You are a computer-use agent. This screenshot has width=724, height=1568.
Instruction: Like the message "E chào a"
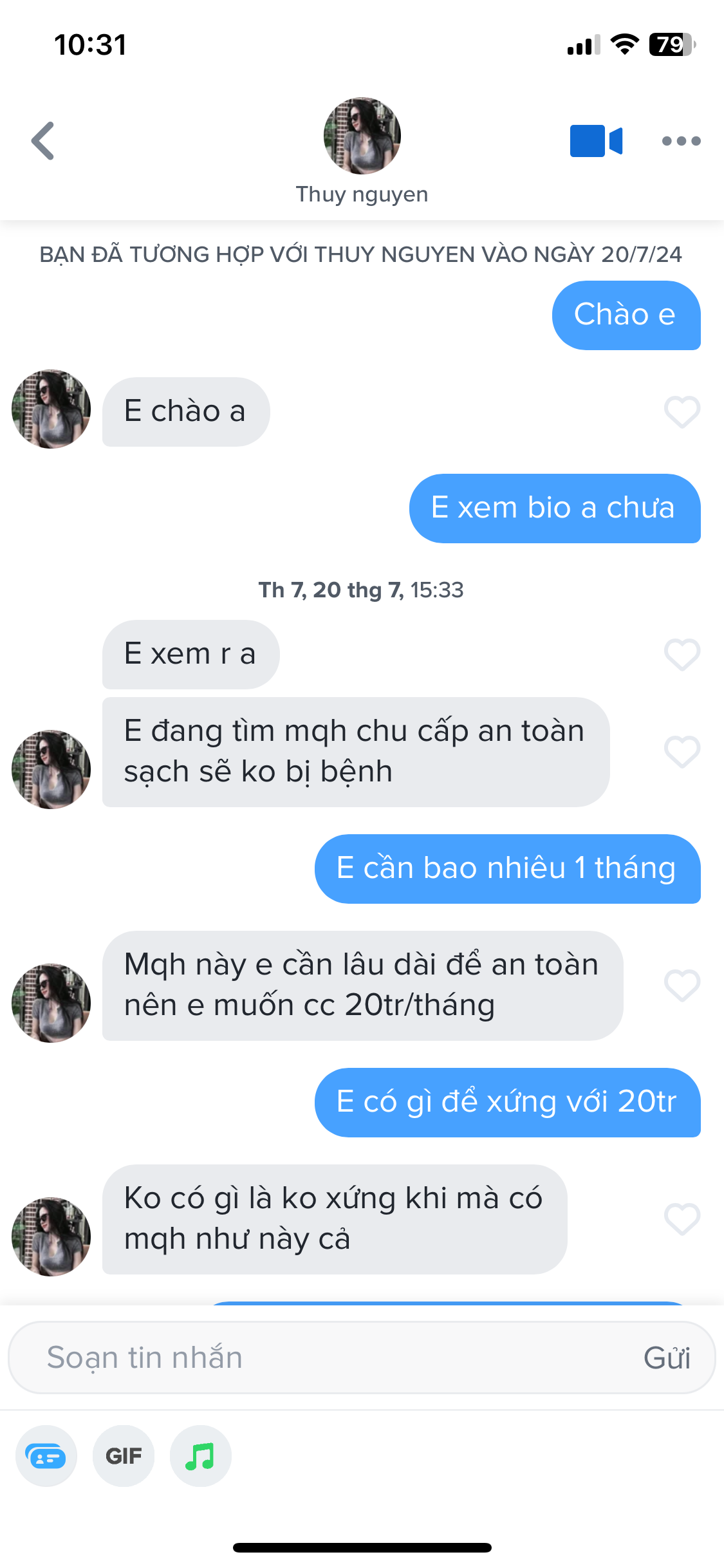tap(682, 411)
